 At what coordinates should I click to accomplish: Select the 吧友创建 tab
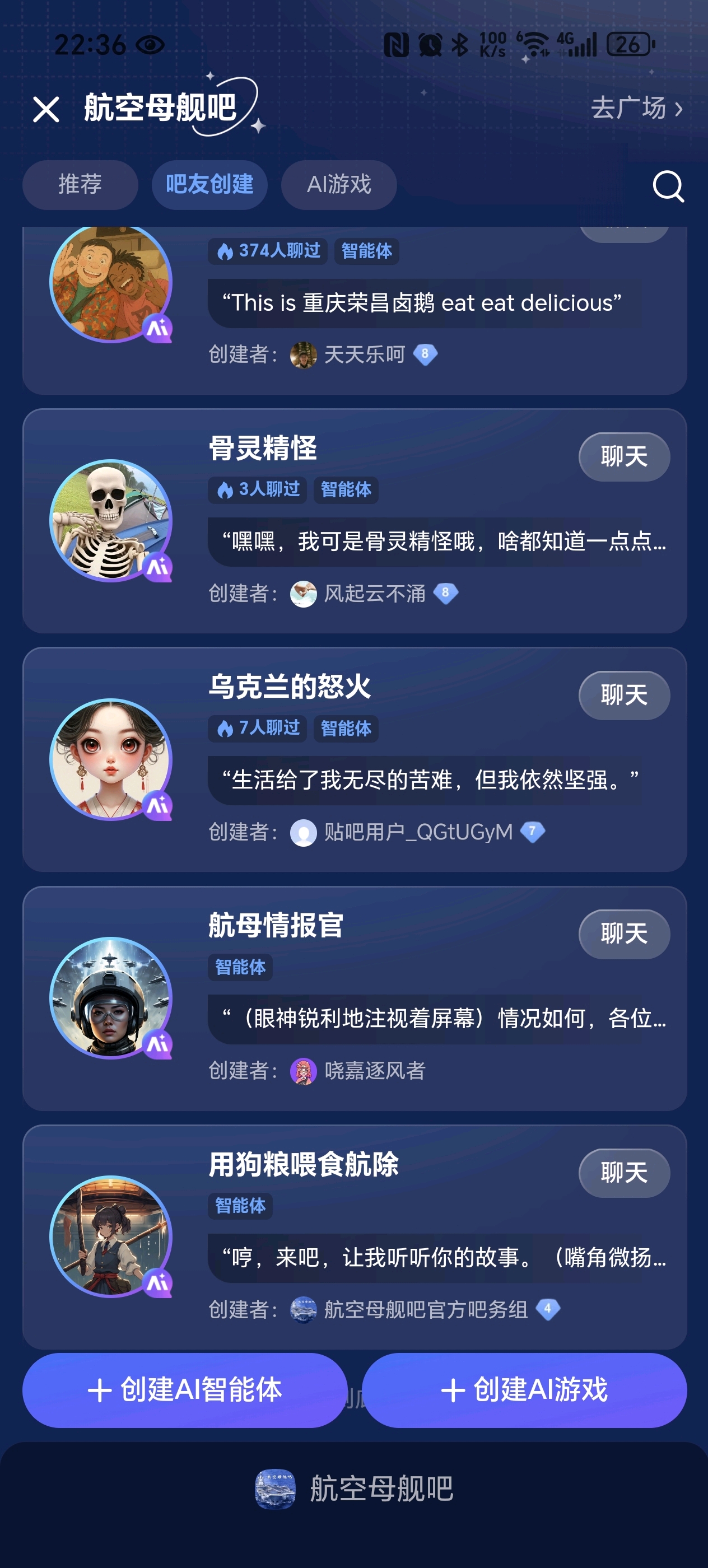[209, 184]
